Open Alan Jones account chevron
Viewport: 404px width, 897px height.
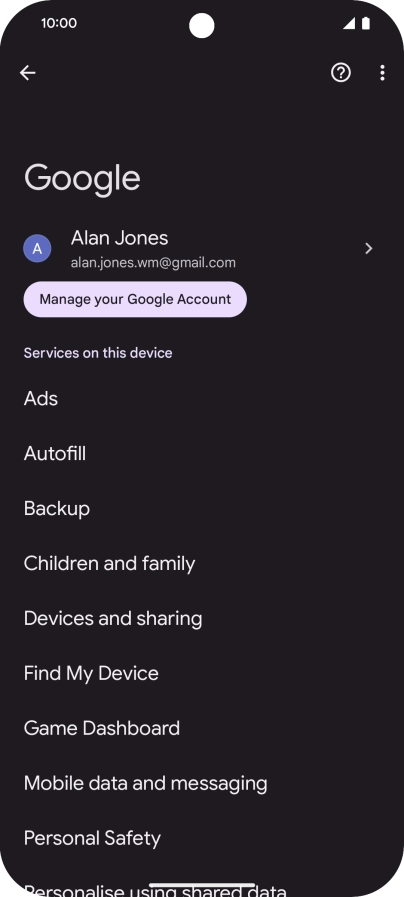coord(369,248)
